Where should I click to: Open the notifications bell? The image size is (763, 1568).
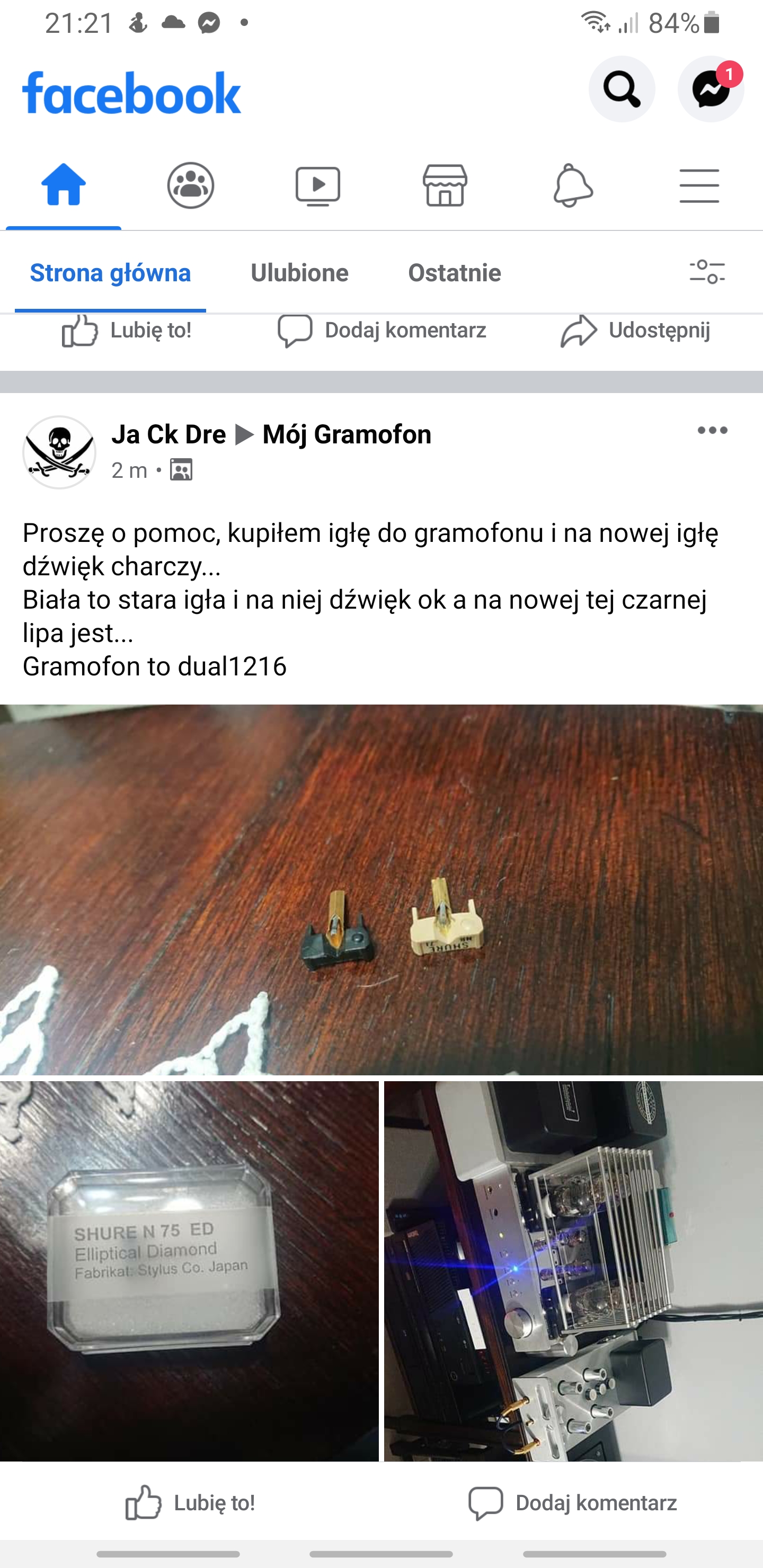tap(572, 185)
